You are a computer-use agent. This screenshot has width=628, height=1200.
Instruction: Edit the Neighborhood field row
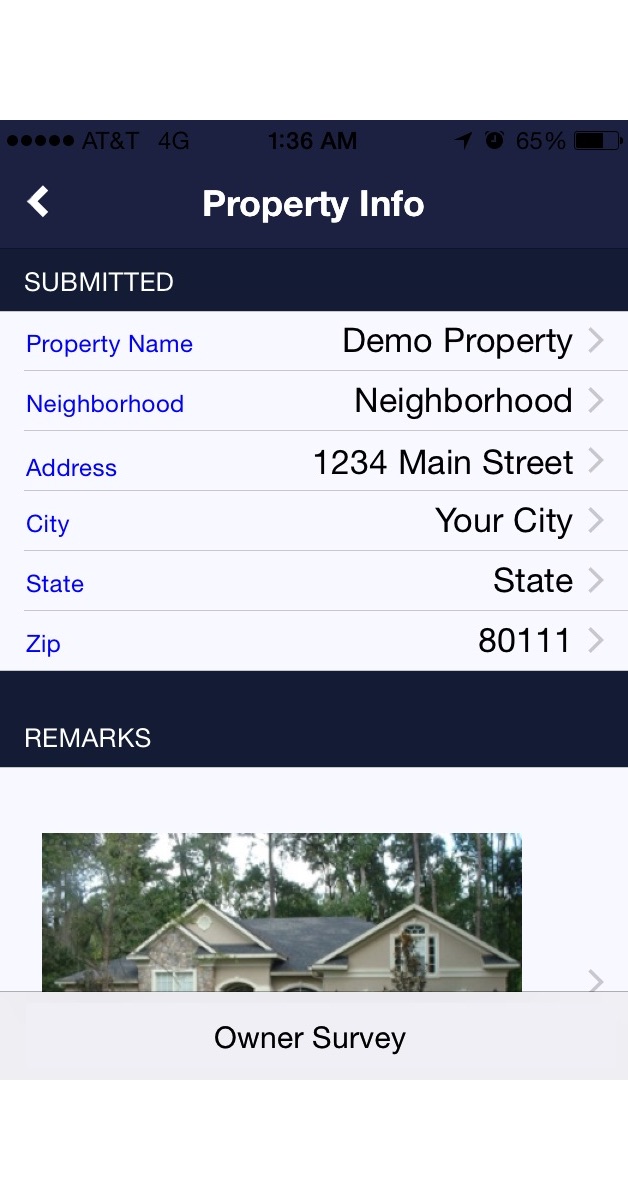(x=314, y=402)
